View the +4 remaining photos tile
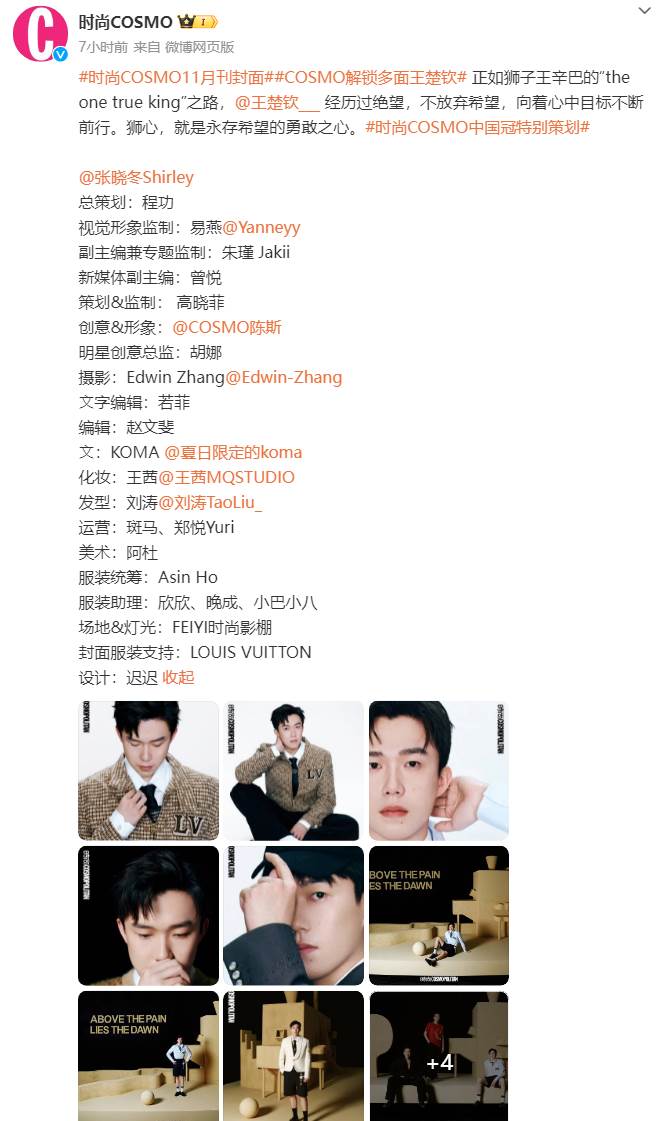 coord(438,1057)
